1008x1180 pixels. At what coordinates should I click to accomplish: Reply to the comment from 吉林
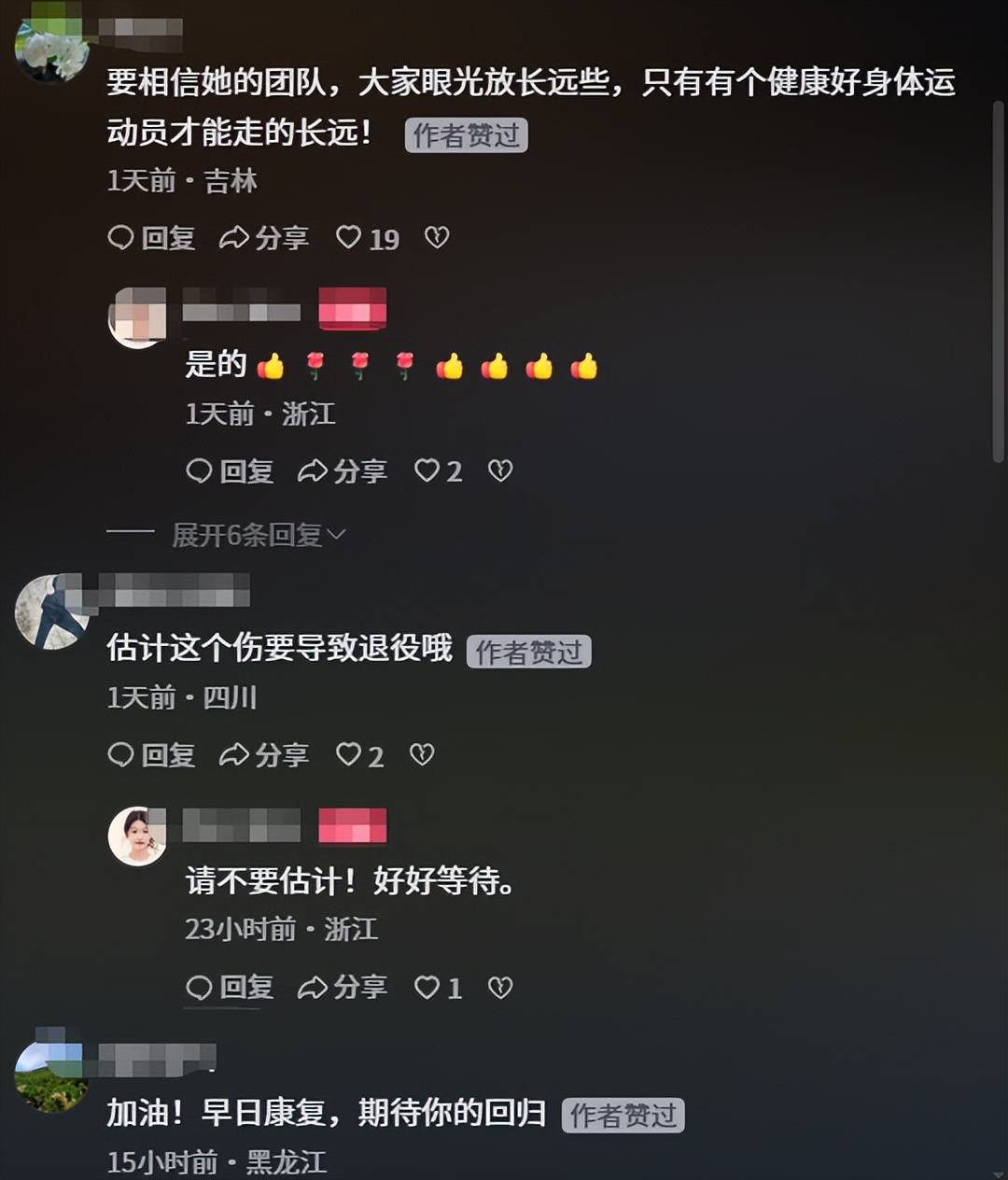click(151, 238)
